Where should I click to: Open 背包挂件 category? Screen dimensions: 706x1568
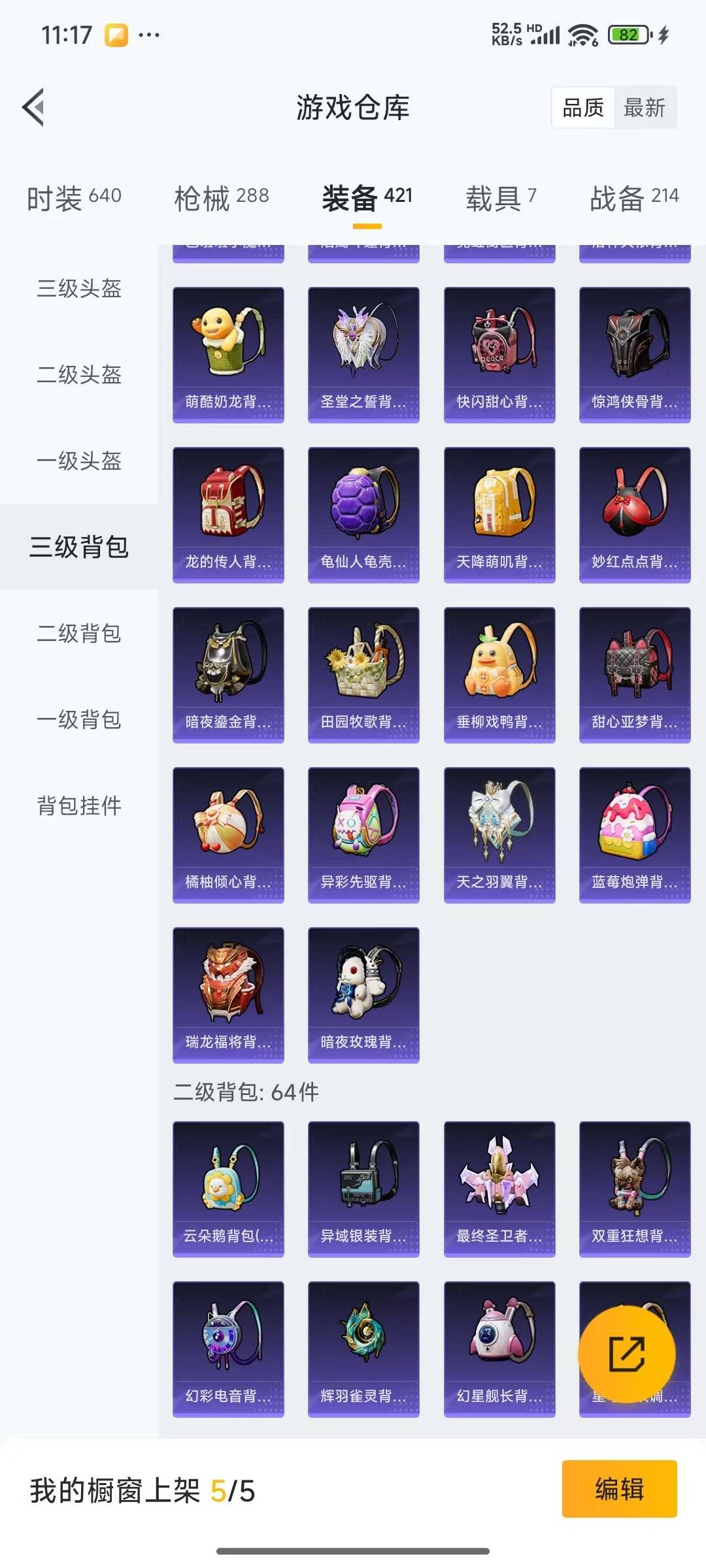point(79,806)
